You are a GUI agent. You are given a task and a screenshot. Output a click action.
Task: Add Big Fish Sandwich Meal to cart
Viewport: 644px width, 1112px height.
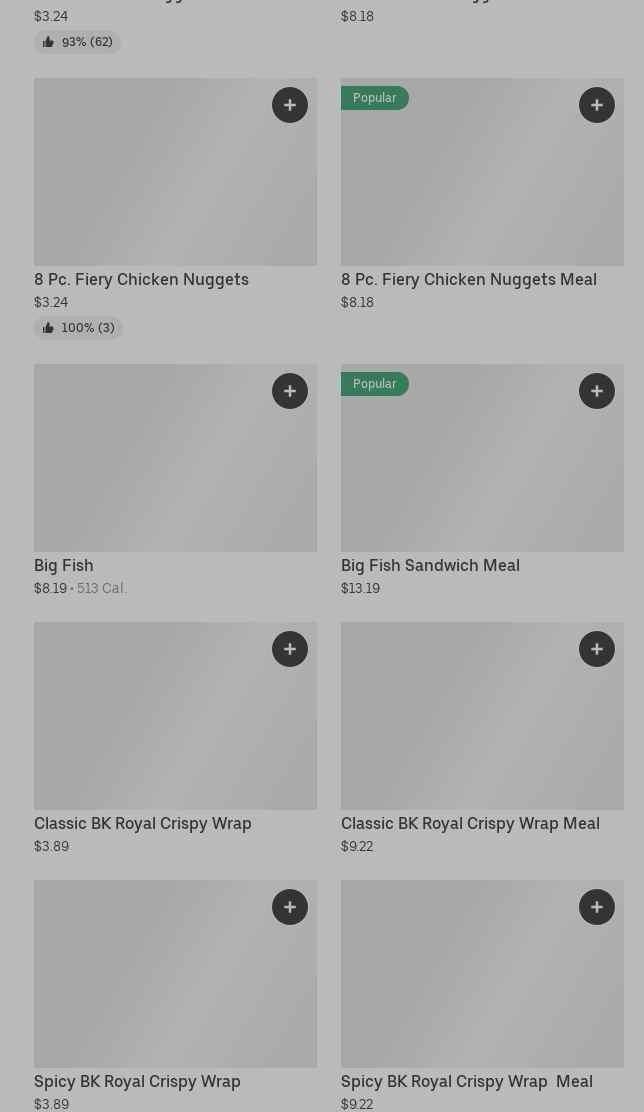[597, 391]
